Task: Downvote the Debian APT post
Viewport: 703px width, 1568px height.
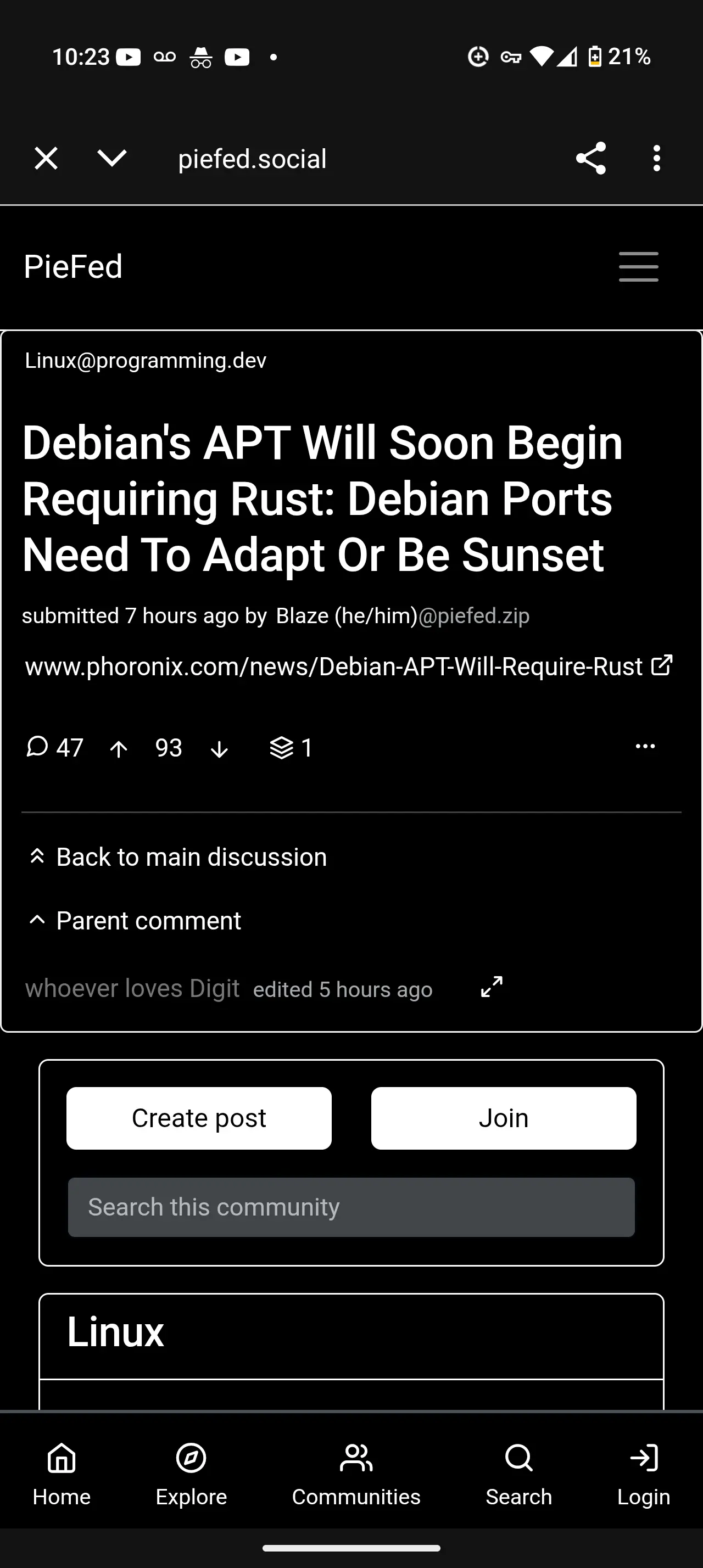Action: [219, 749]
